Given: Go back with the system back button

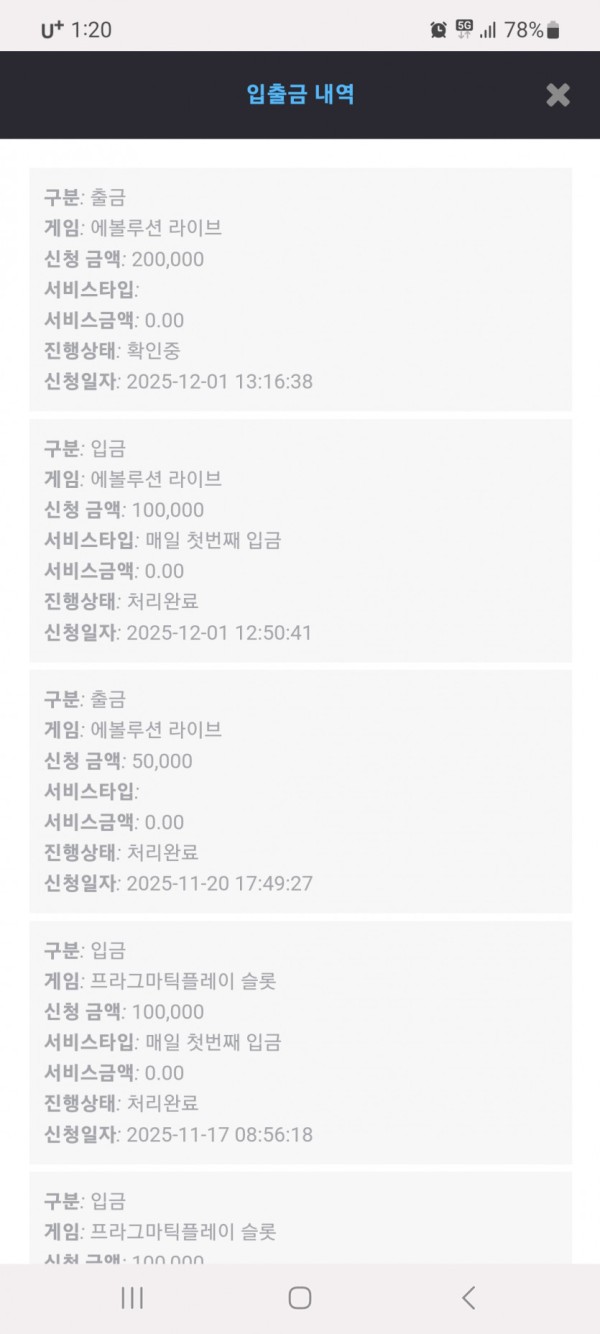Looking at the screenshot, I should [x=468, y=1298].
